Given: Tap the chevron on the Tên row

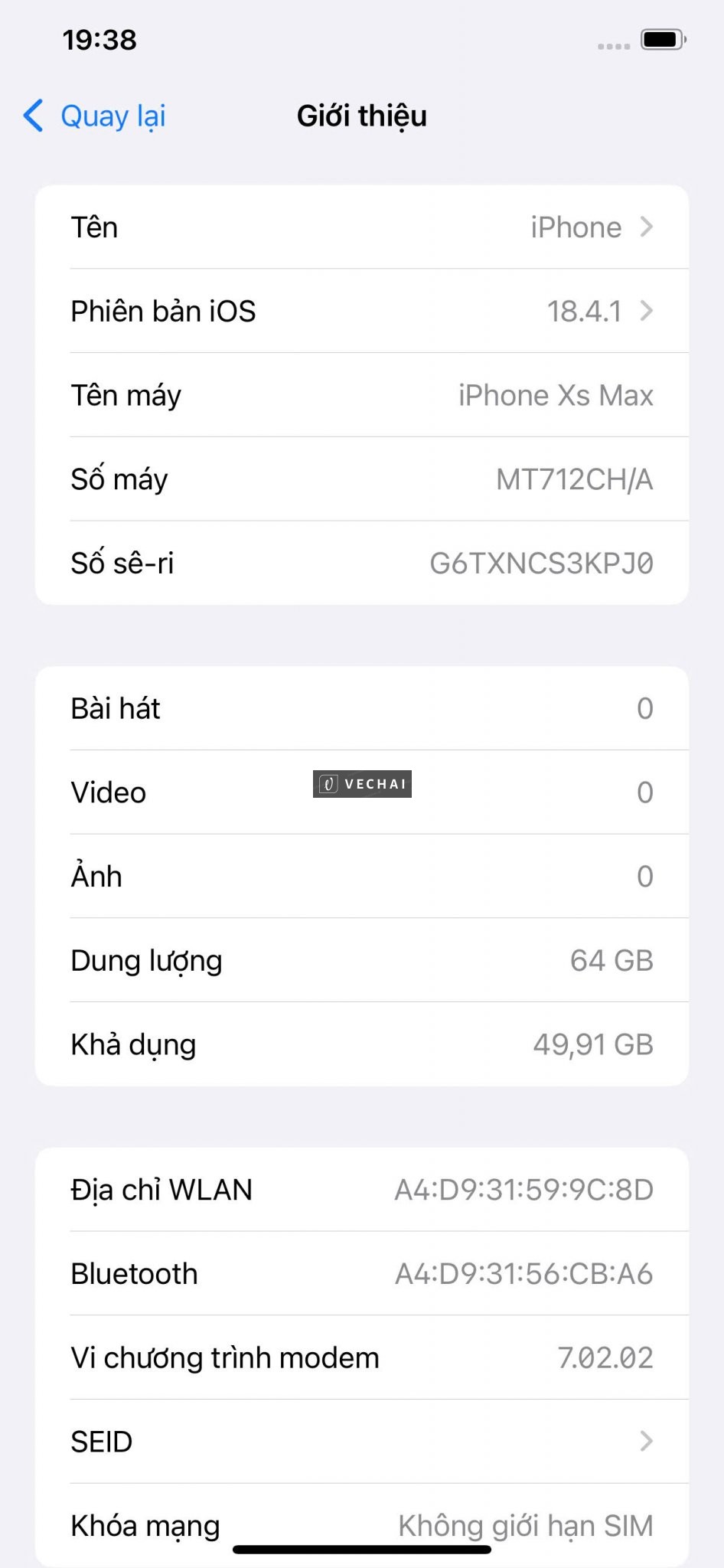Looking at the screenshot, I should 647,227.
